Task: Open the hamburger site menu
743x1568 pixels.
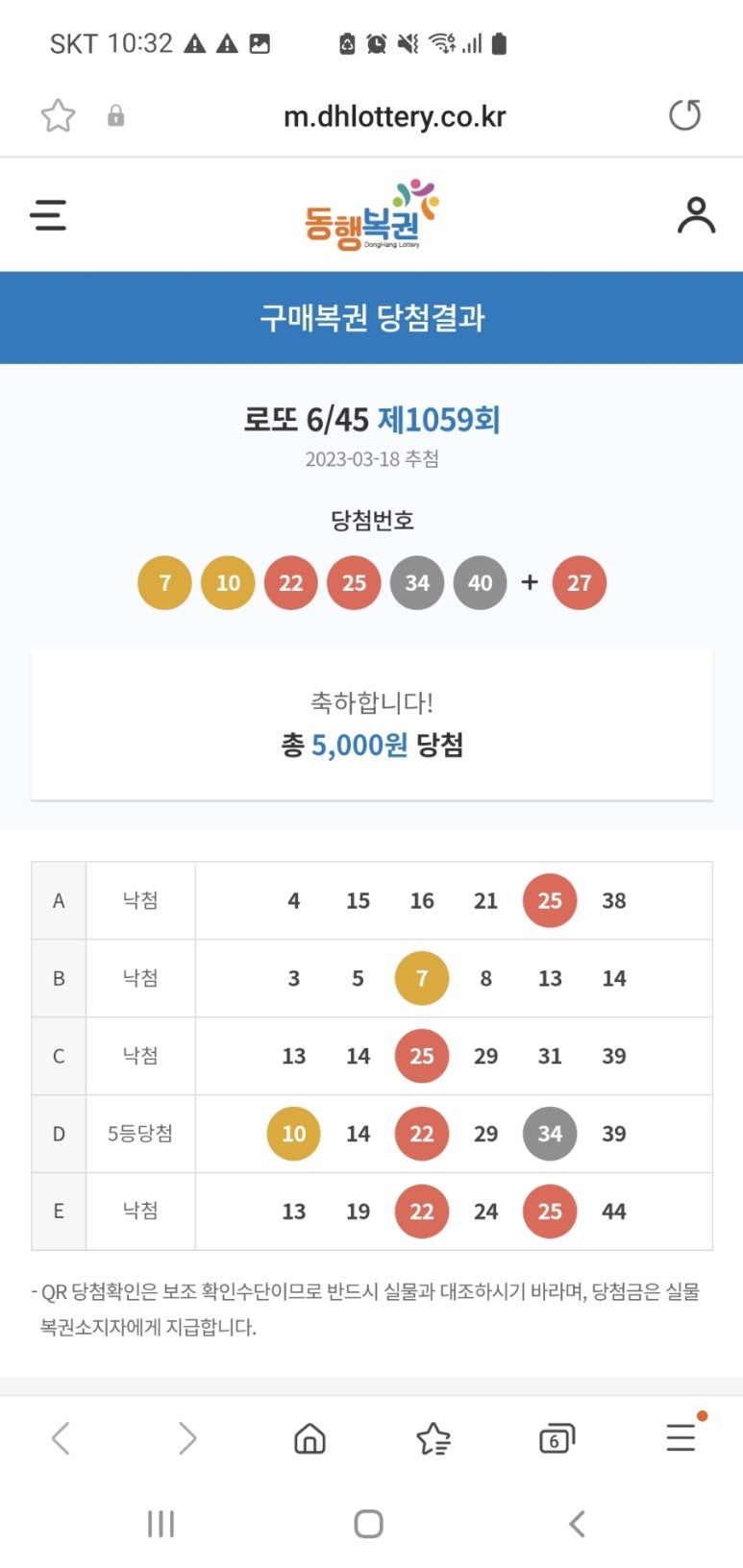Action: pos(48,215)
